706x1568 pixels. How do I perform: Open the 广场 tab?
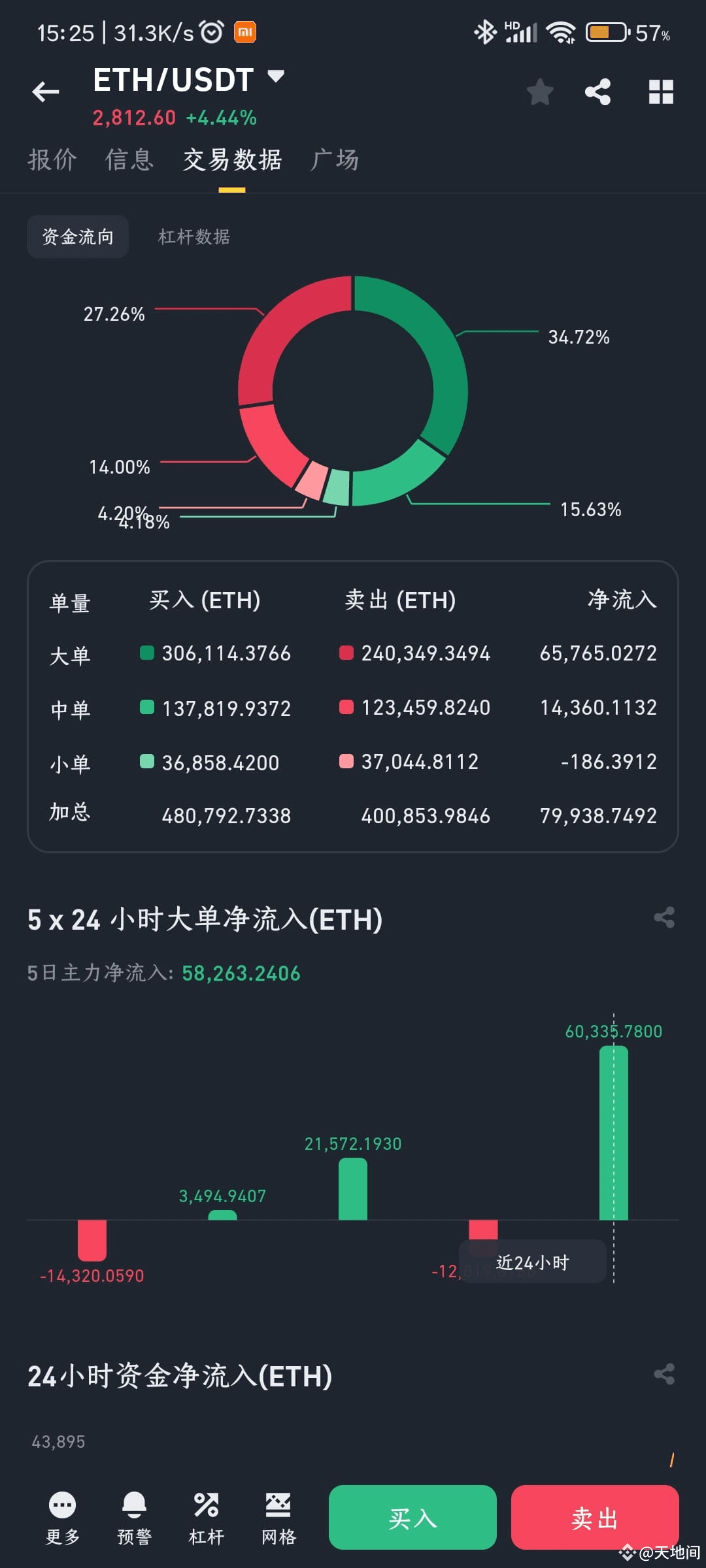334,159
